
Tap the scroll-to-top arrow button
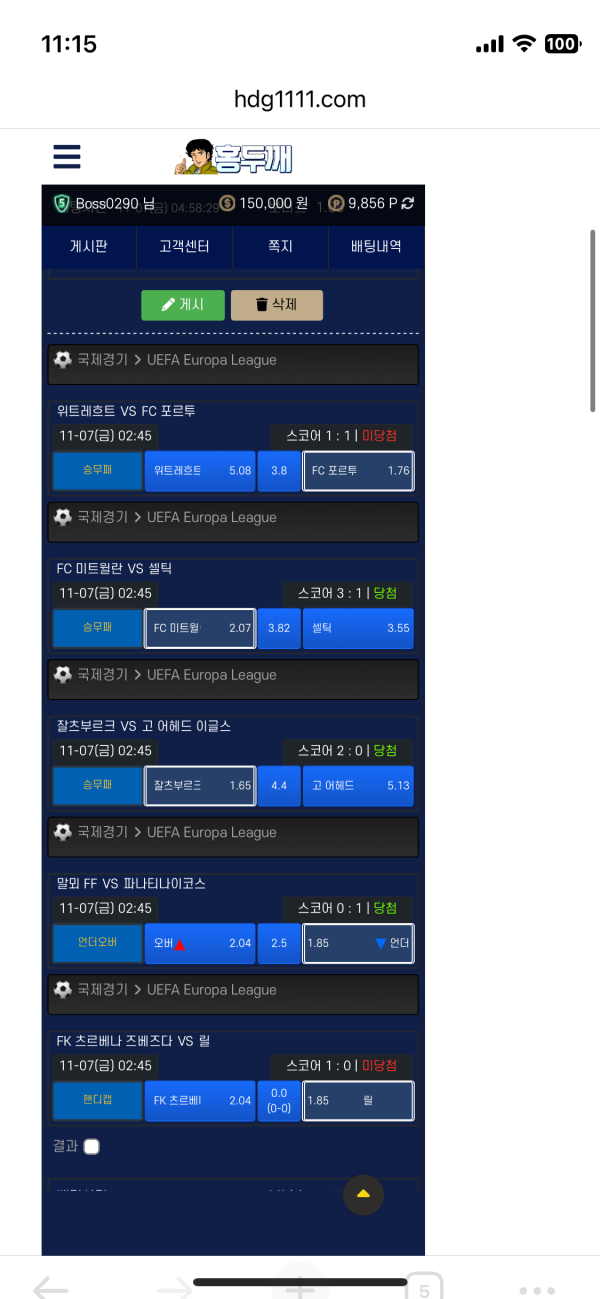point(363,1194)
